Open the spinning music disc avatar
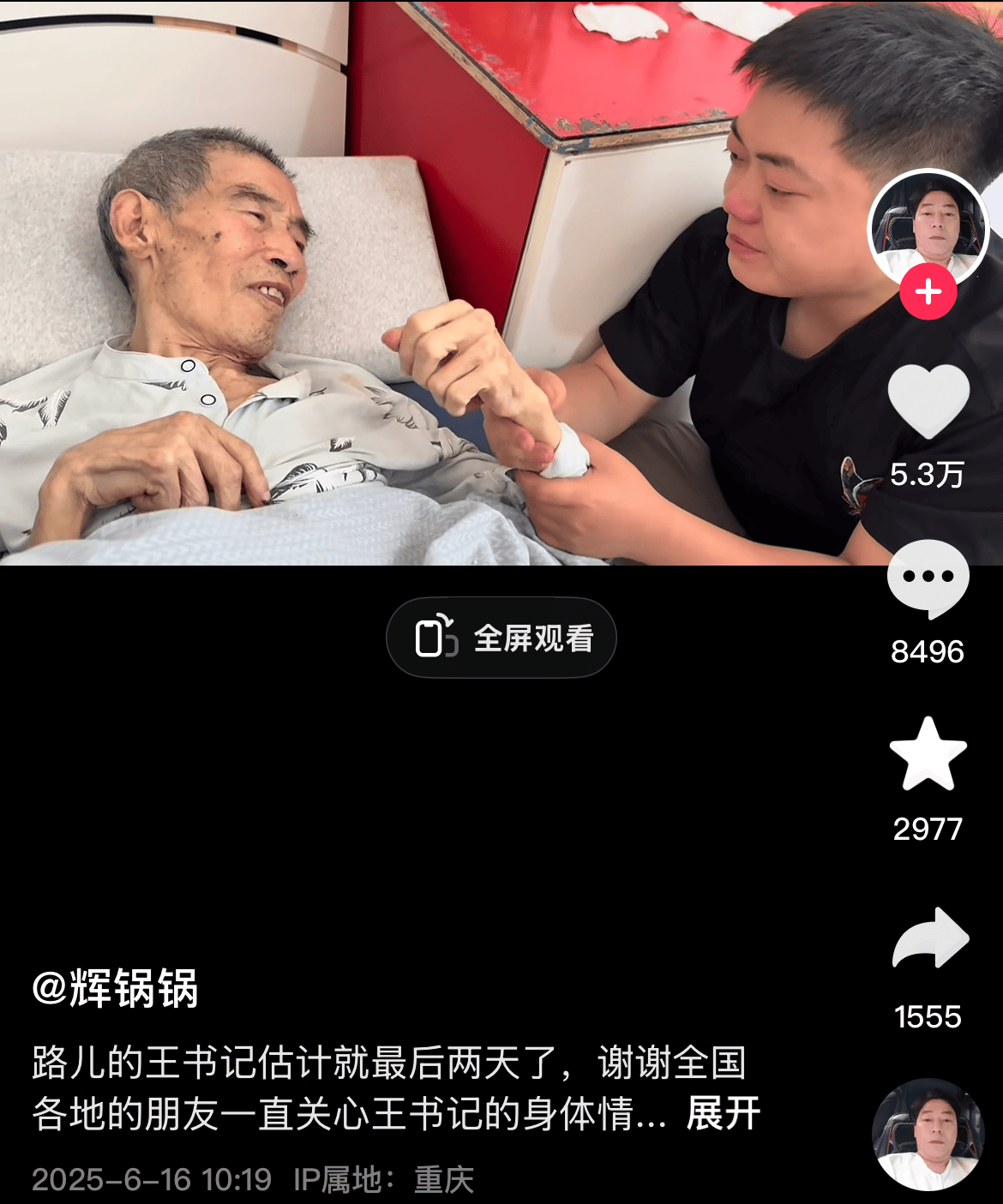The height and width of the screenshot is (1204, 1003). tap(928, 1134)
